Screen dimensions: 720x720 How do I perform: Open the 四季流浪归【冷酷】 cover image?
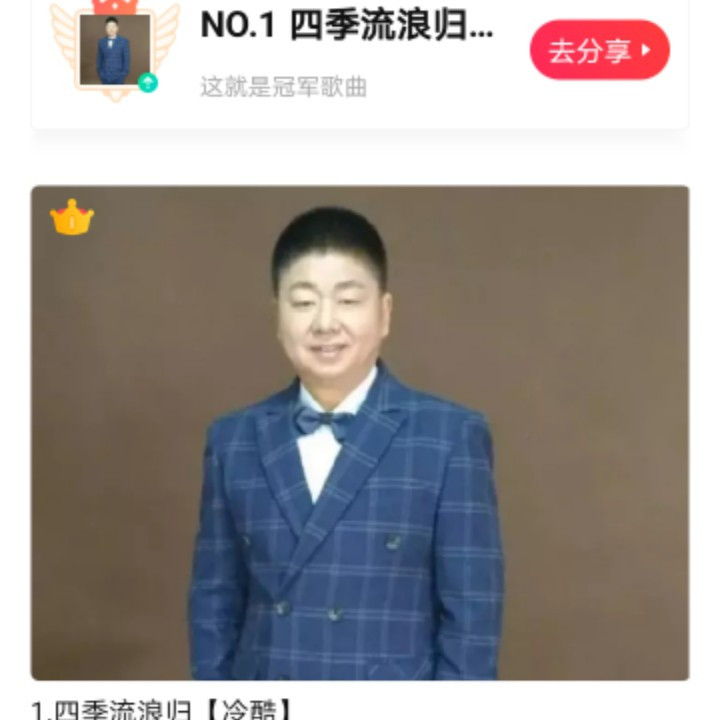pos(360,432)
